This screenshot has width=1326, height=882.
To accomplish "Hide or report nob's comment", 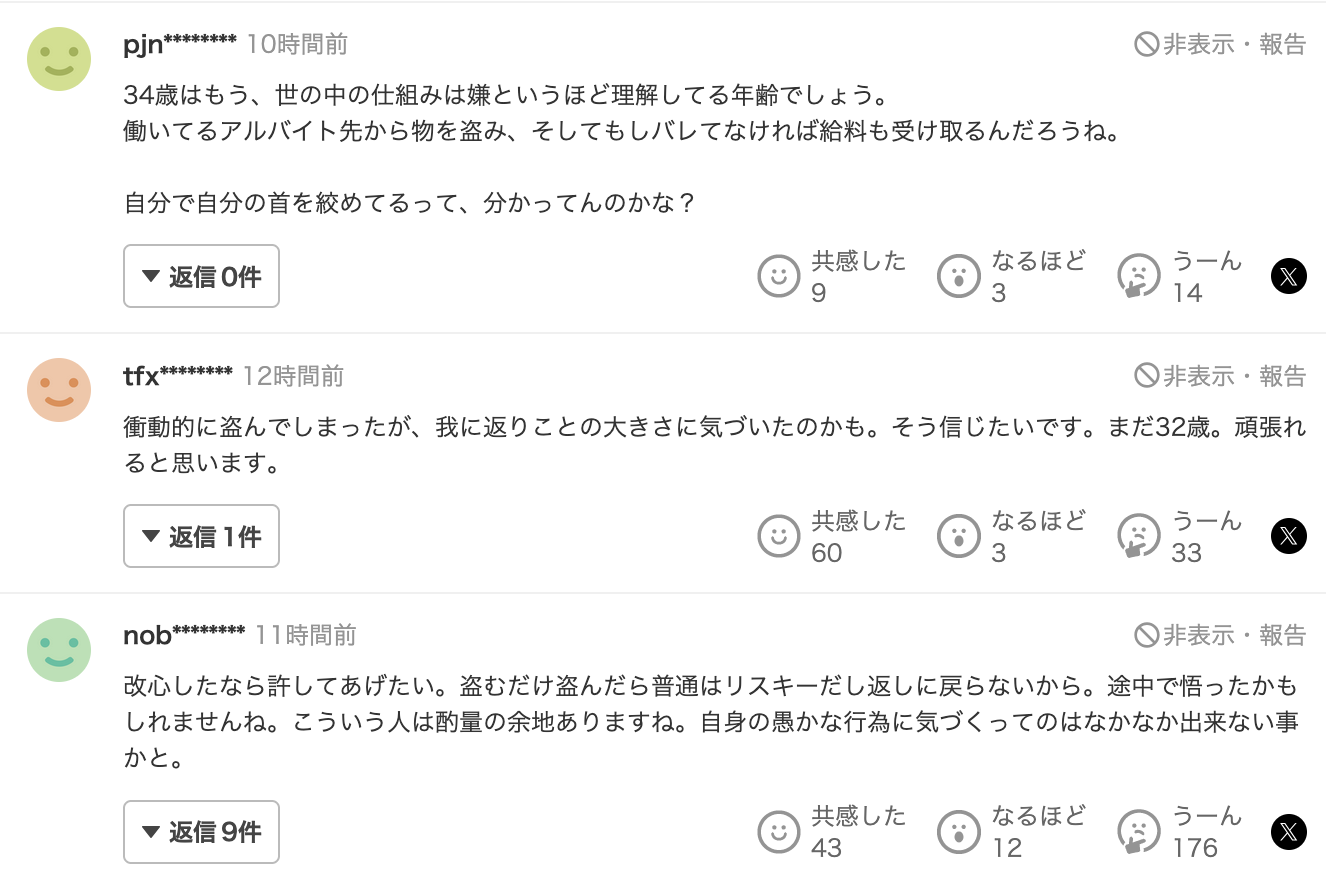I will pos(1221,635).
